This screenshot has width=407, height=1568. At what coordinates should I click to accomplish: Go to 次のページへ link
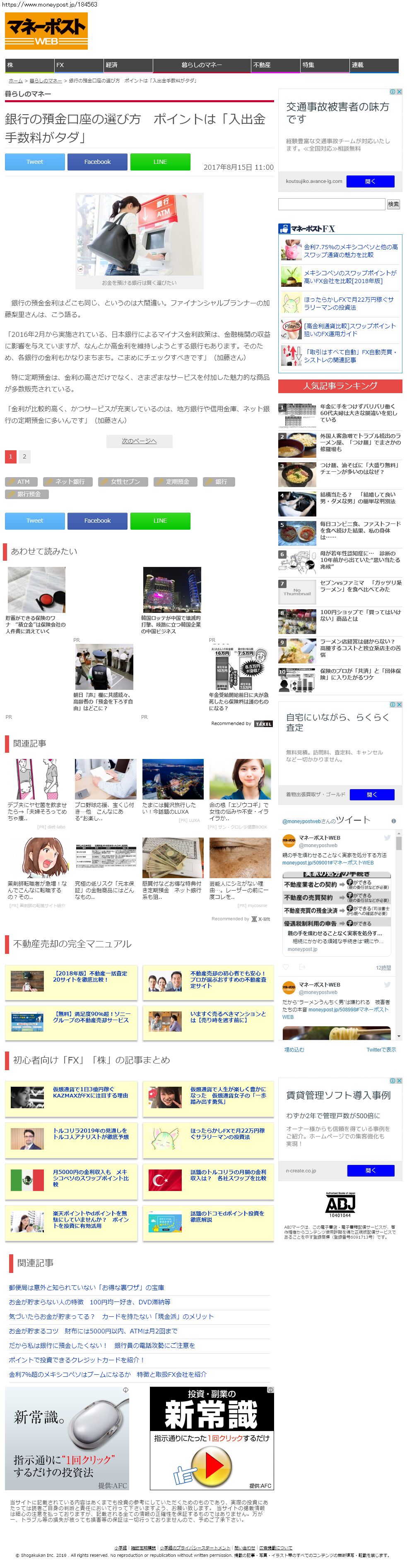tap(139, 441)
